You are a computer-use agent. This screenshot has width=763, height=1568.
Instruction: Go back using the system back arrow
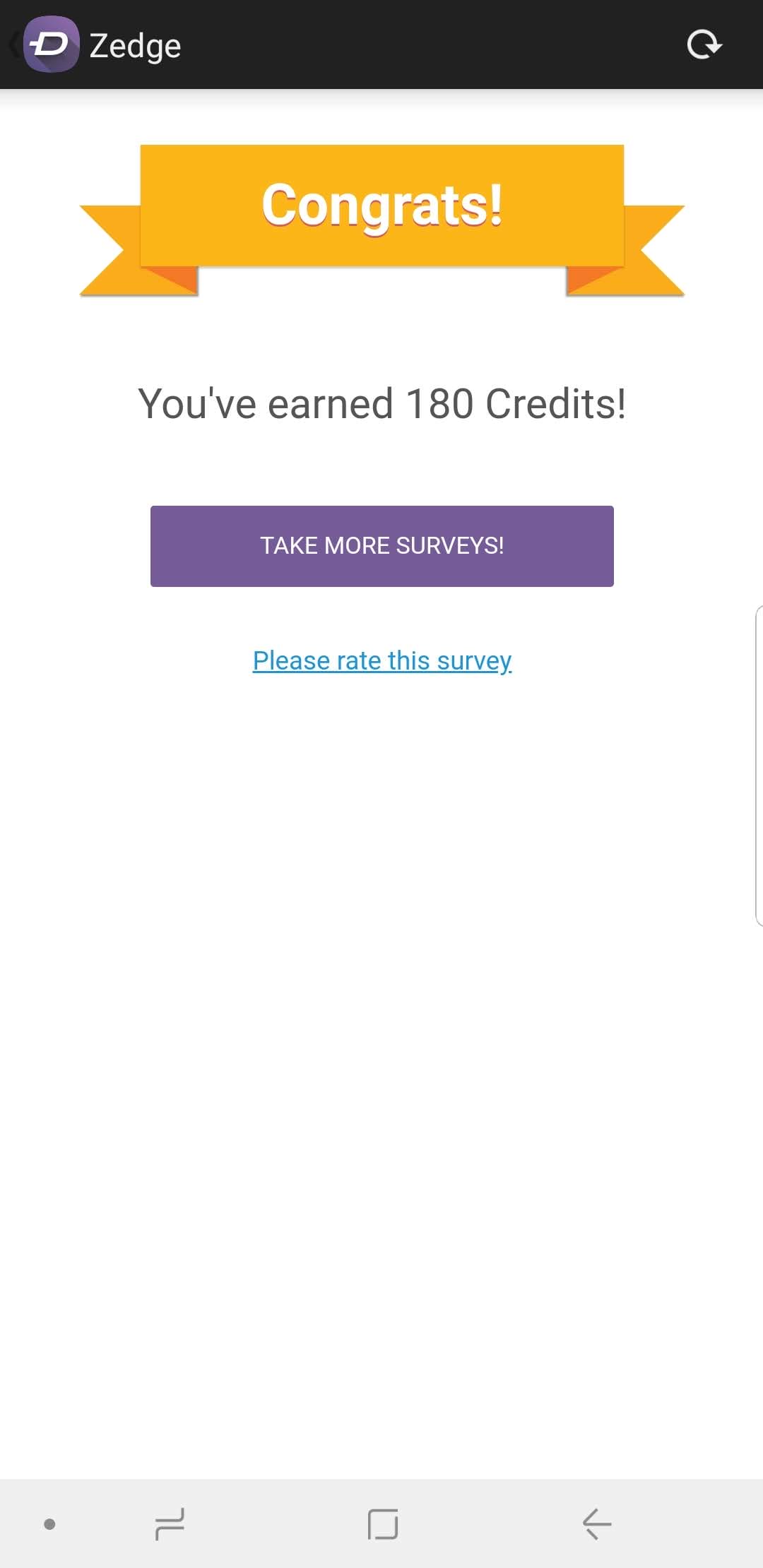point(597,1524)
